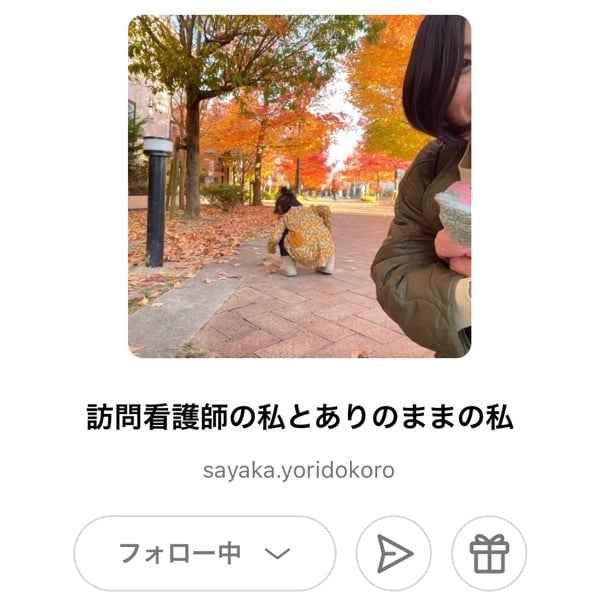Open the autumn cover photo
The image size is (600, 600).
(x=299, y=186)
